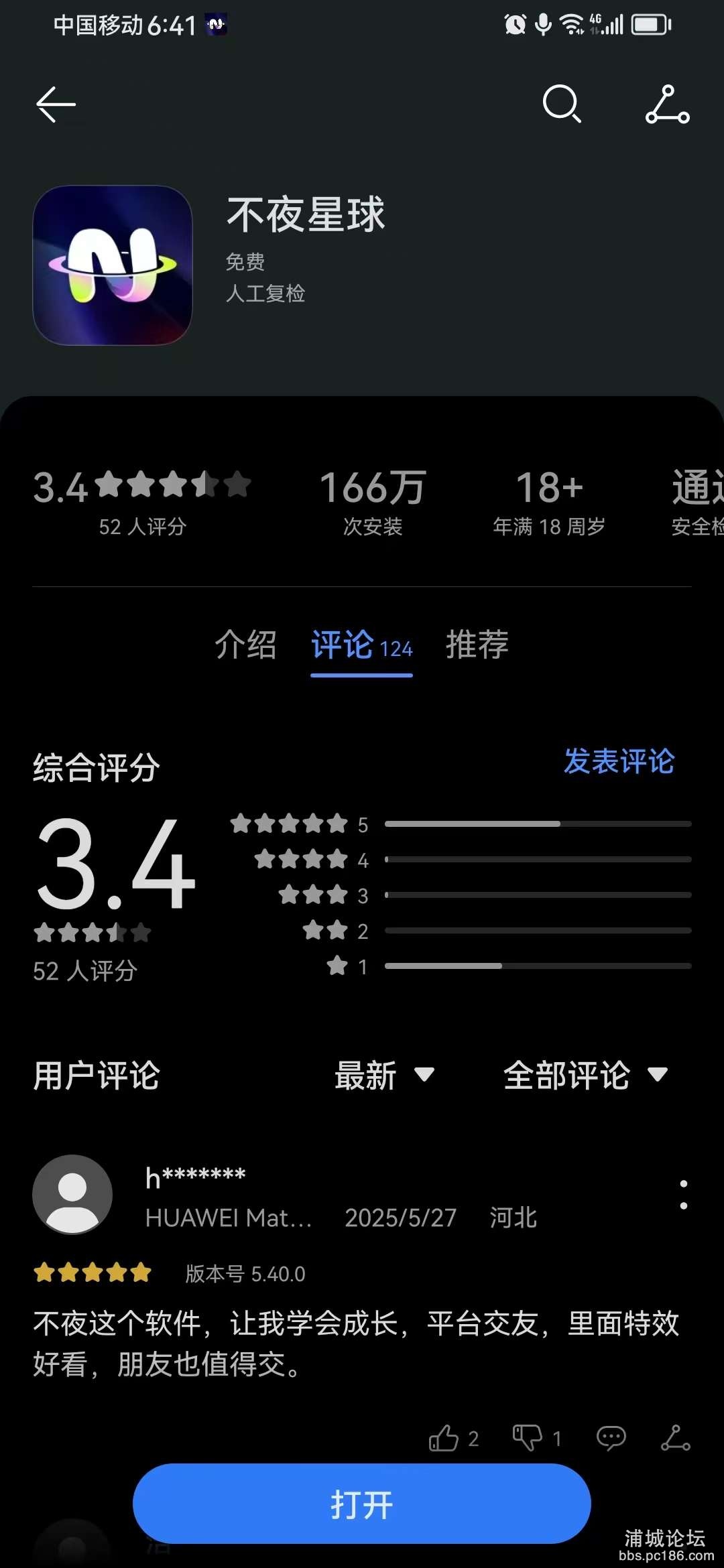Reply to h******** review via comment icon
Viewport: 724px width, 1568px height.
pos(611,1438)
